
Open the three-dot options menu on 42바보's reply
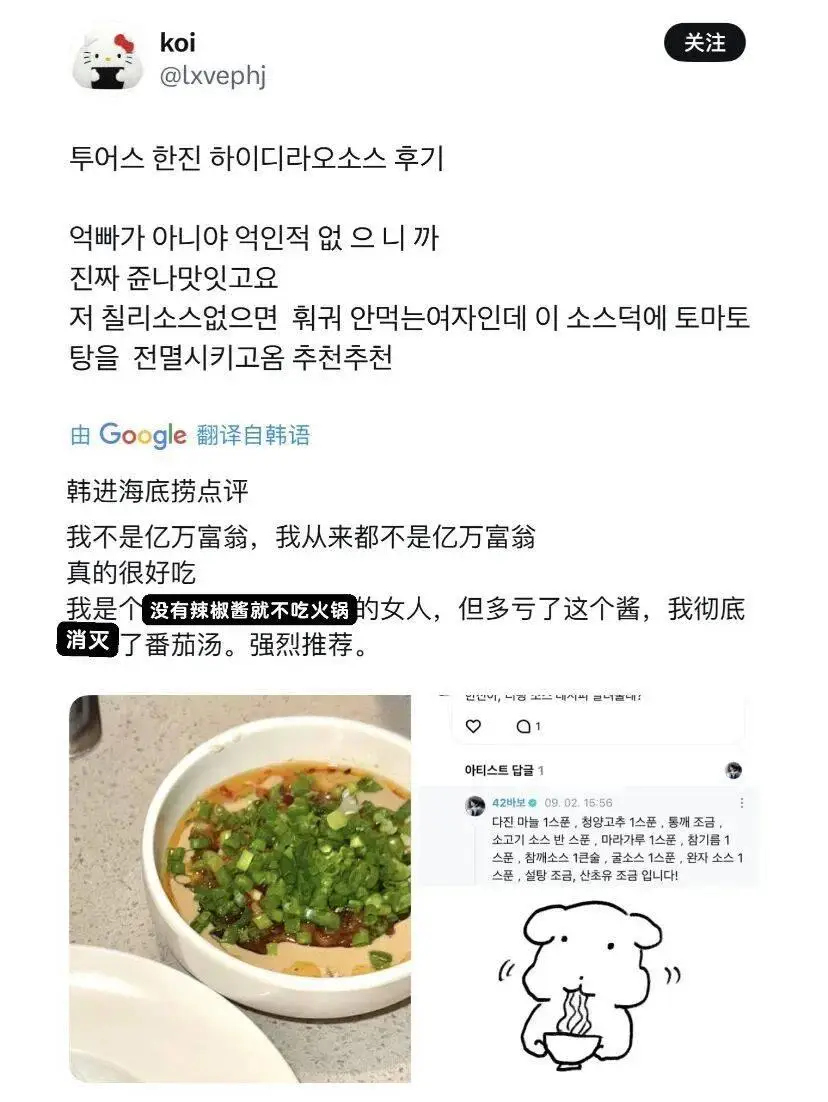click(741, 801)
